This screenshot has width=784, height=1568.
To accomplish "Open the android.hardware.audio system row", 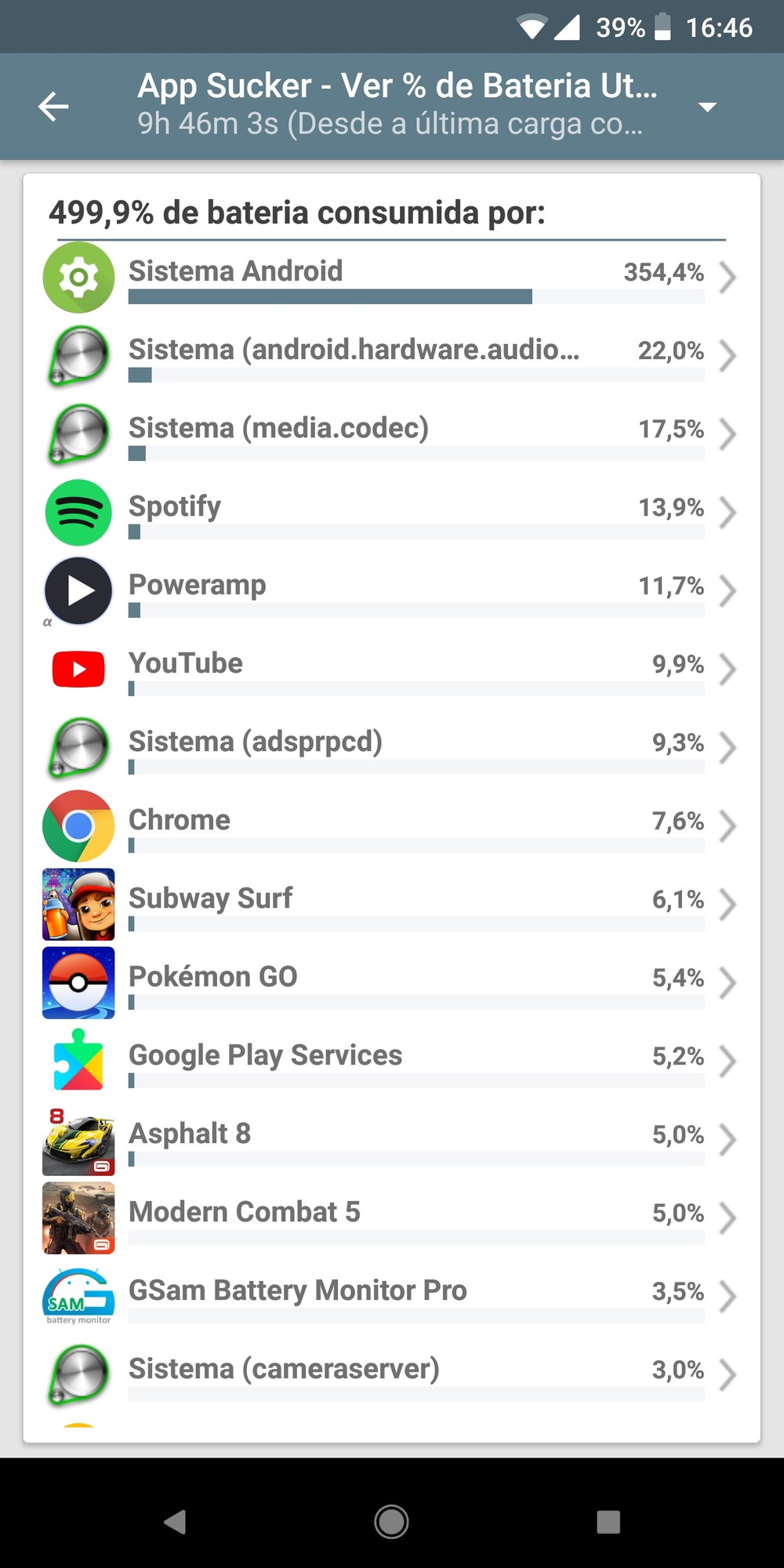I will point(392,355).
